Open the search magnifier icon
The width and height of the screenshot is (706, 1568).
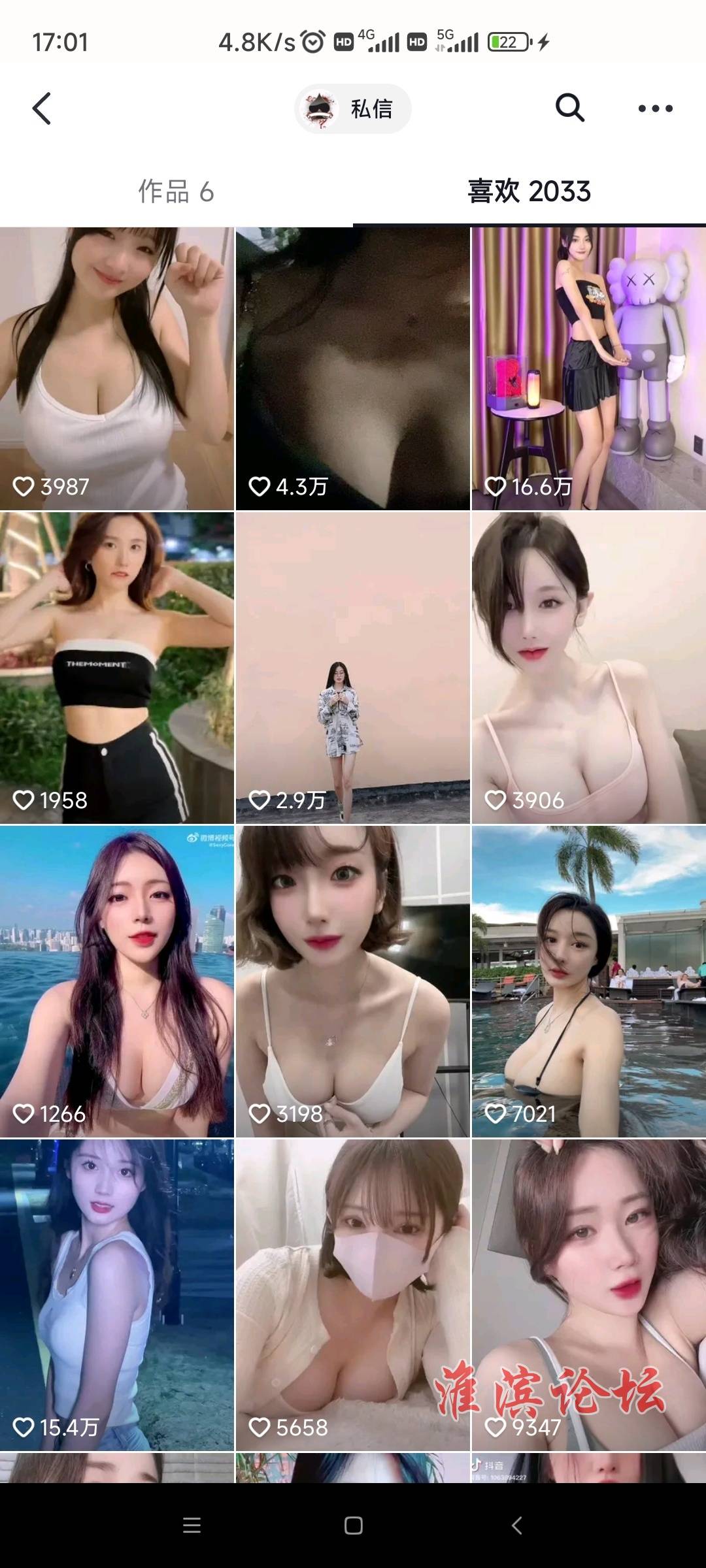click(x=569, y=108)
